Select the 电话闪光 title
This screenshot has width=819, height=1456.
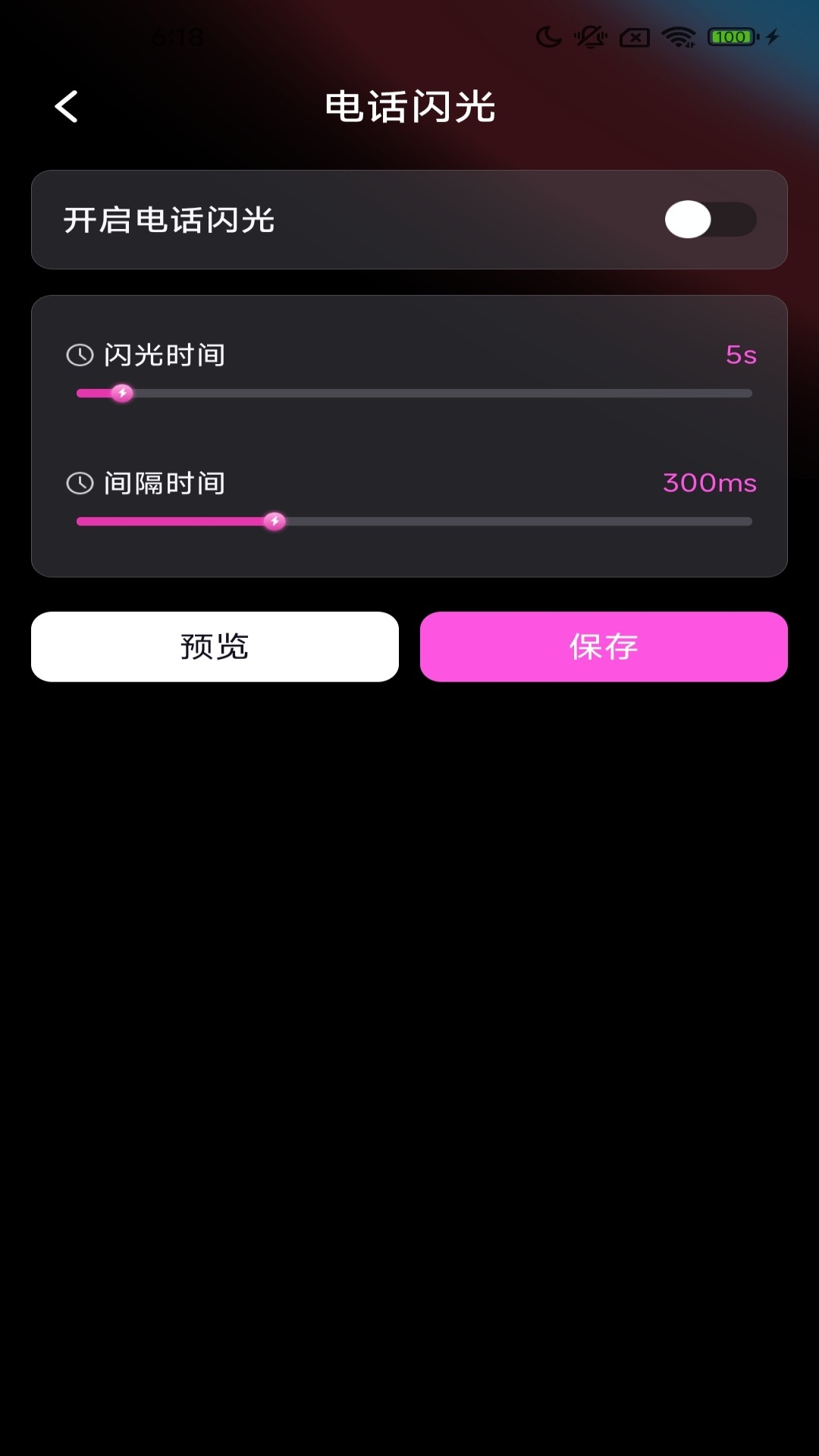tap(409, 106)
